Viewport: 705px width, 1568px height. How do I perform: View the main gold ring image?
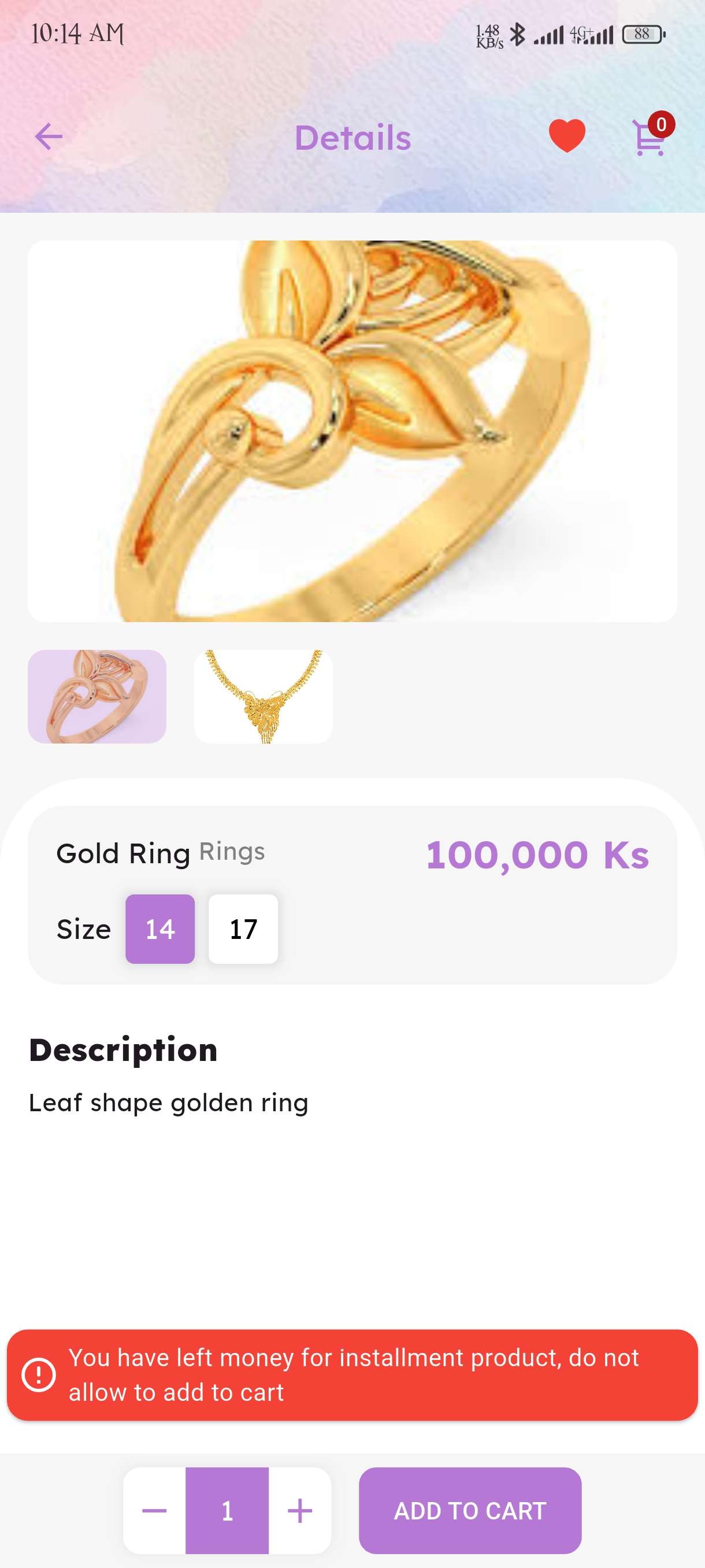(x=352, y=431)
